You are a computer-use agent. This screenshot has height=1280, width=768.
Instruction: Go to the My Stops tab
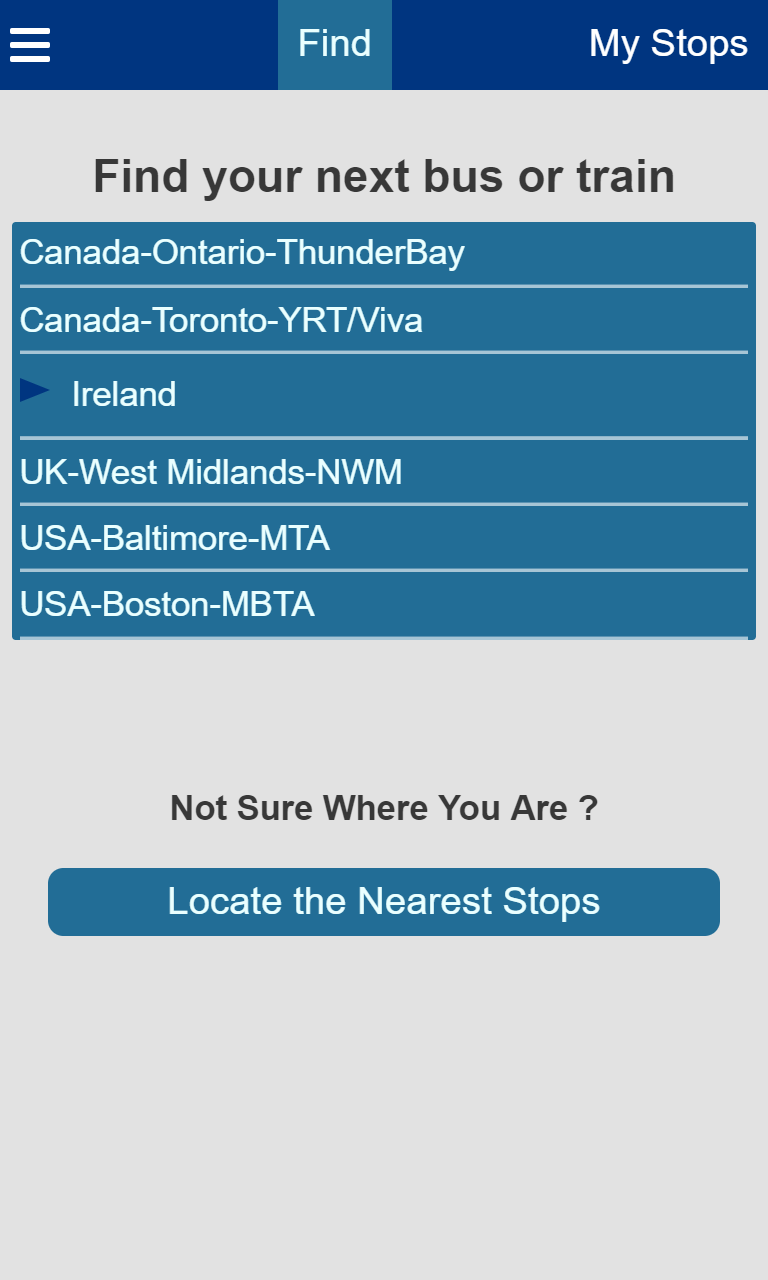tap(668, 44)
